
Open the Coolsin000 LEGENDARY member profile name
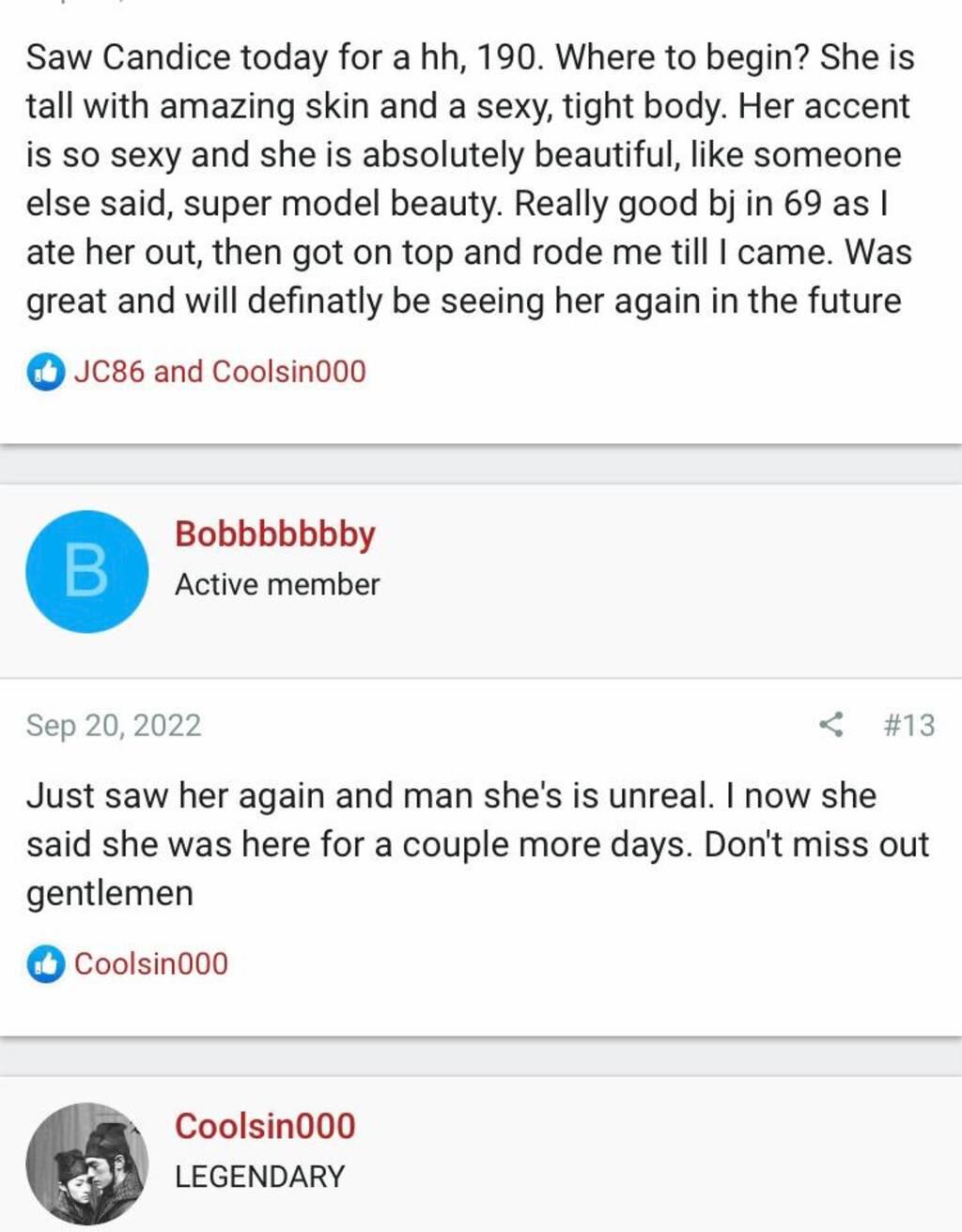(x=265, y=1126)
